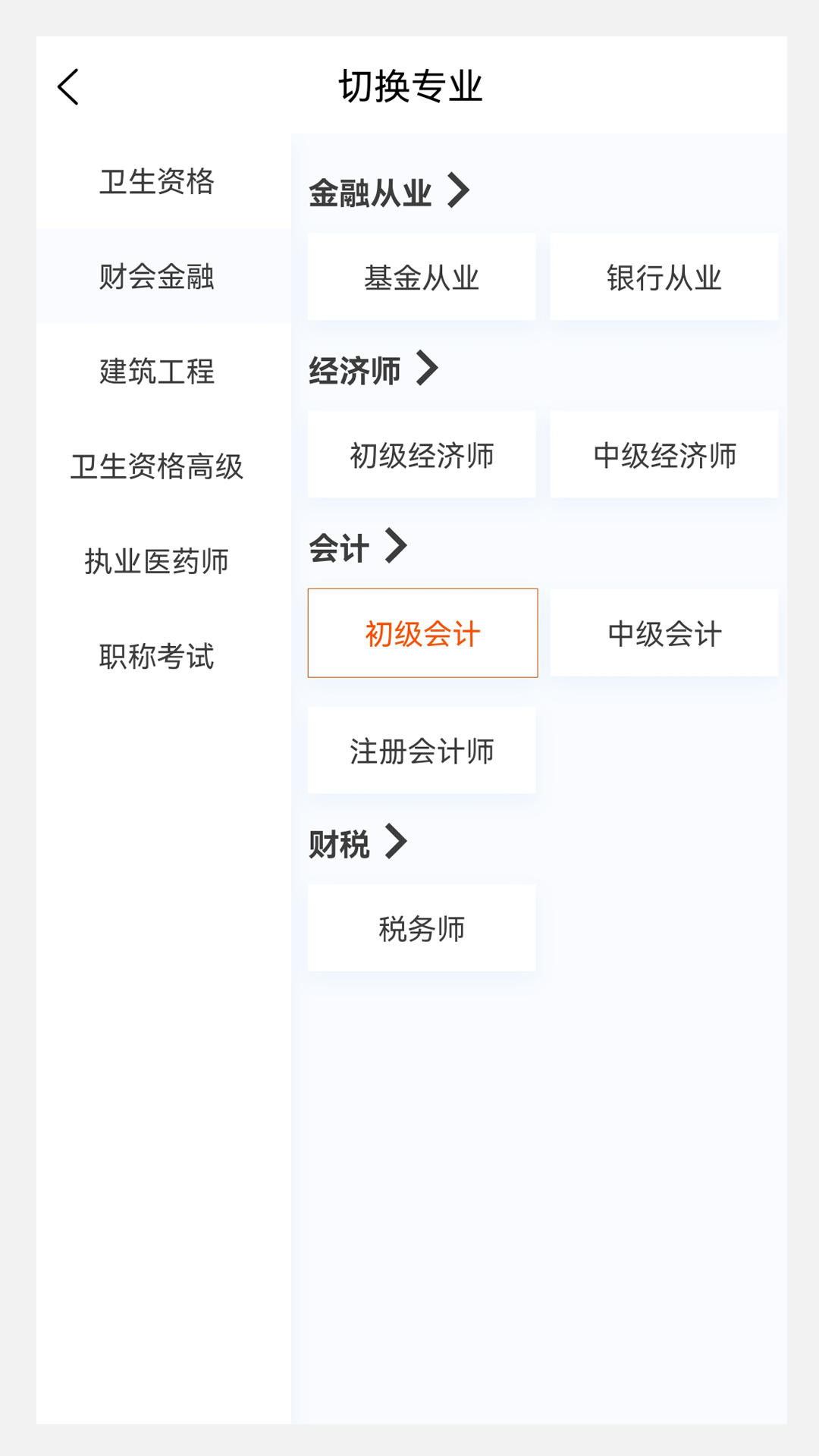Switch to the 卫生资格 category

coord(157,181)
